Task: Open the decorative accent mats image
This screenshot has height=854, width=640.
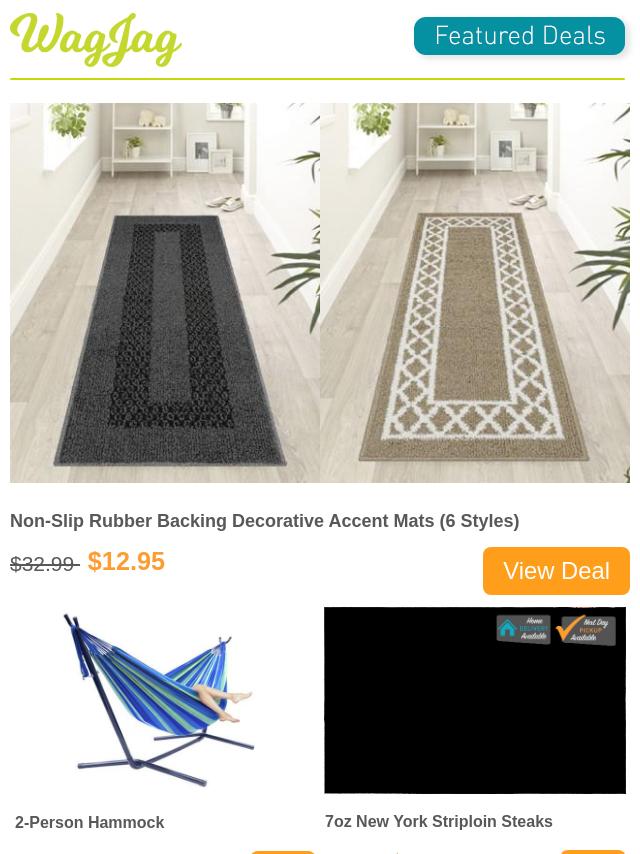Action: coord(320,292)
